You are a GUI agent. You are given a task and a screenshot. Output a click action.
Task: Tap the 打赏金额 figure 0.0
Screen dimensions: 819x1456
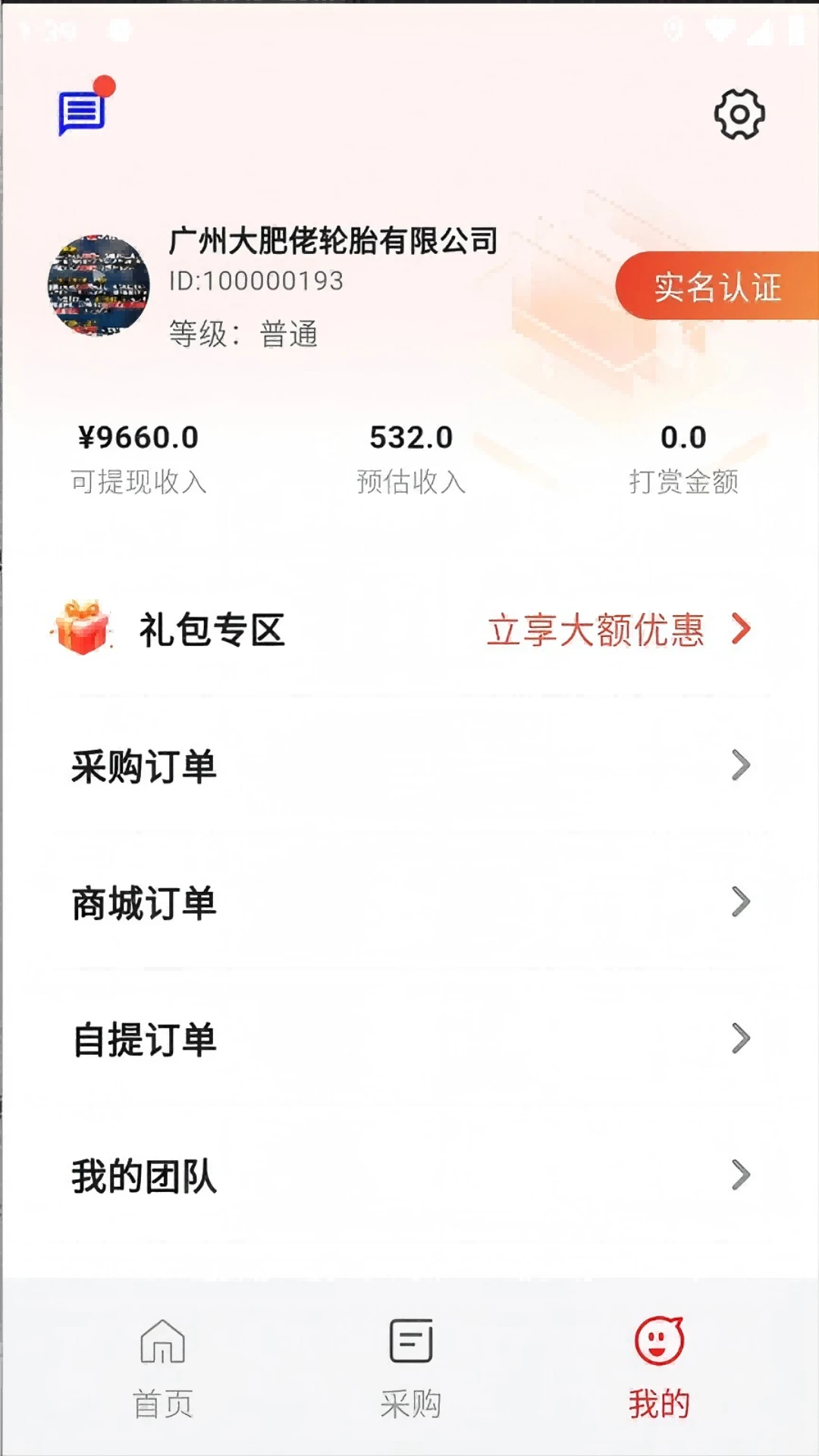pyautogui.click(x=683, y=438)
